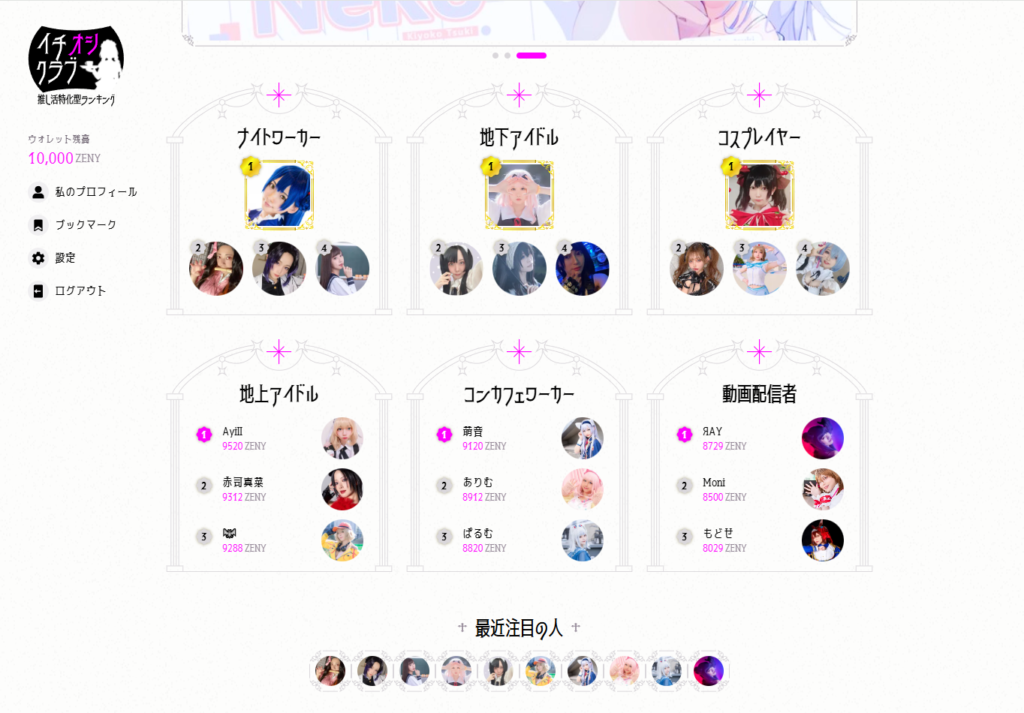
Task: View the rank 1 地下アイドル profile picture
Action: tap(519, 196)
